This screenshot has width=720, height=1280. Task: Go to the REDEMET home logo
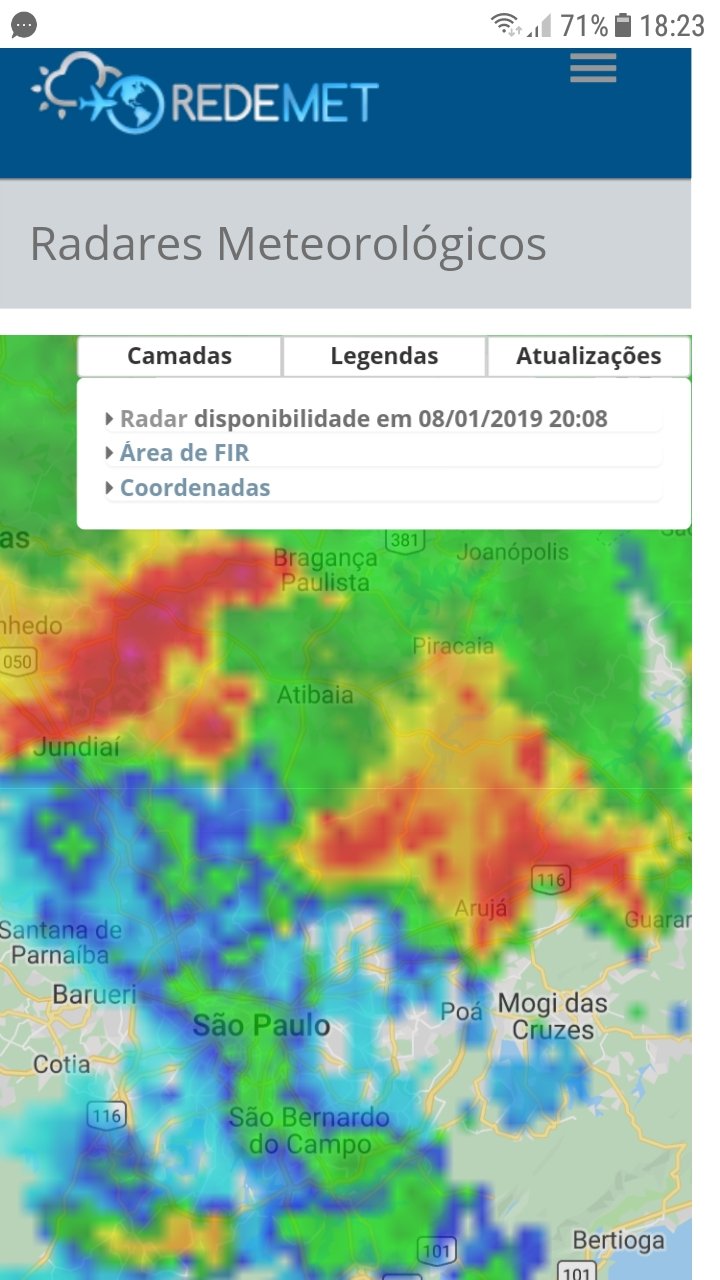coord(205,94)
